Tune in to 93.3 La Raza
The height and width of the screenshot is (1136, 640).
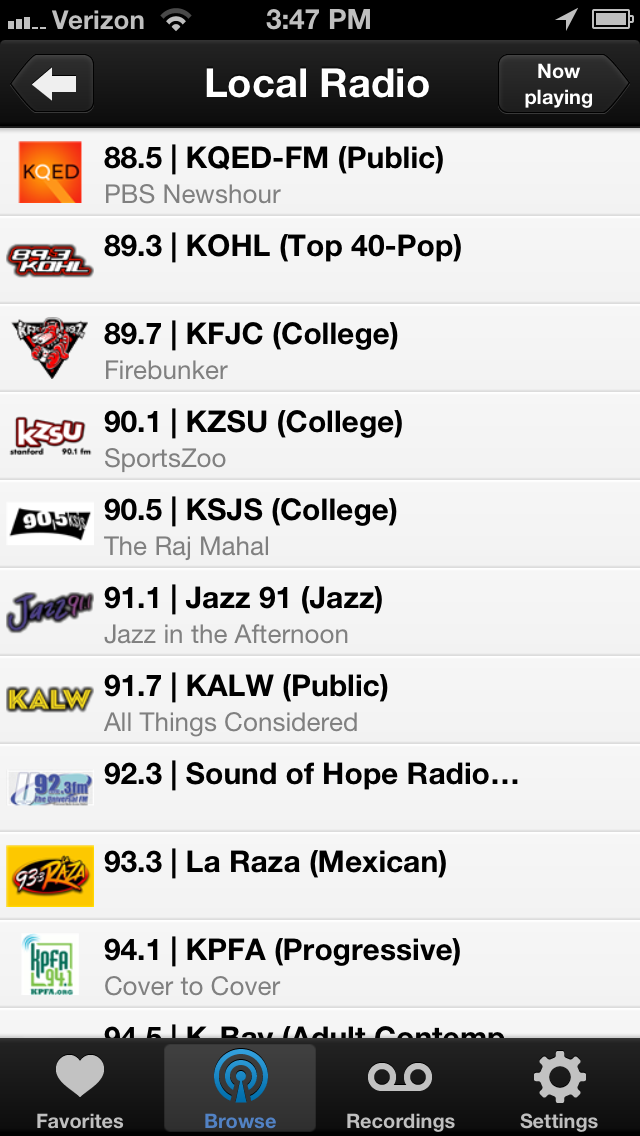tap(320, 876)
